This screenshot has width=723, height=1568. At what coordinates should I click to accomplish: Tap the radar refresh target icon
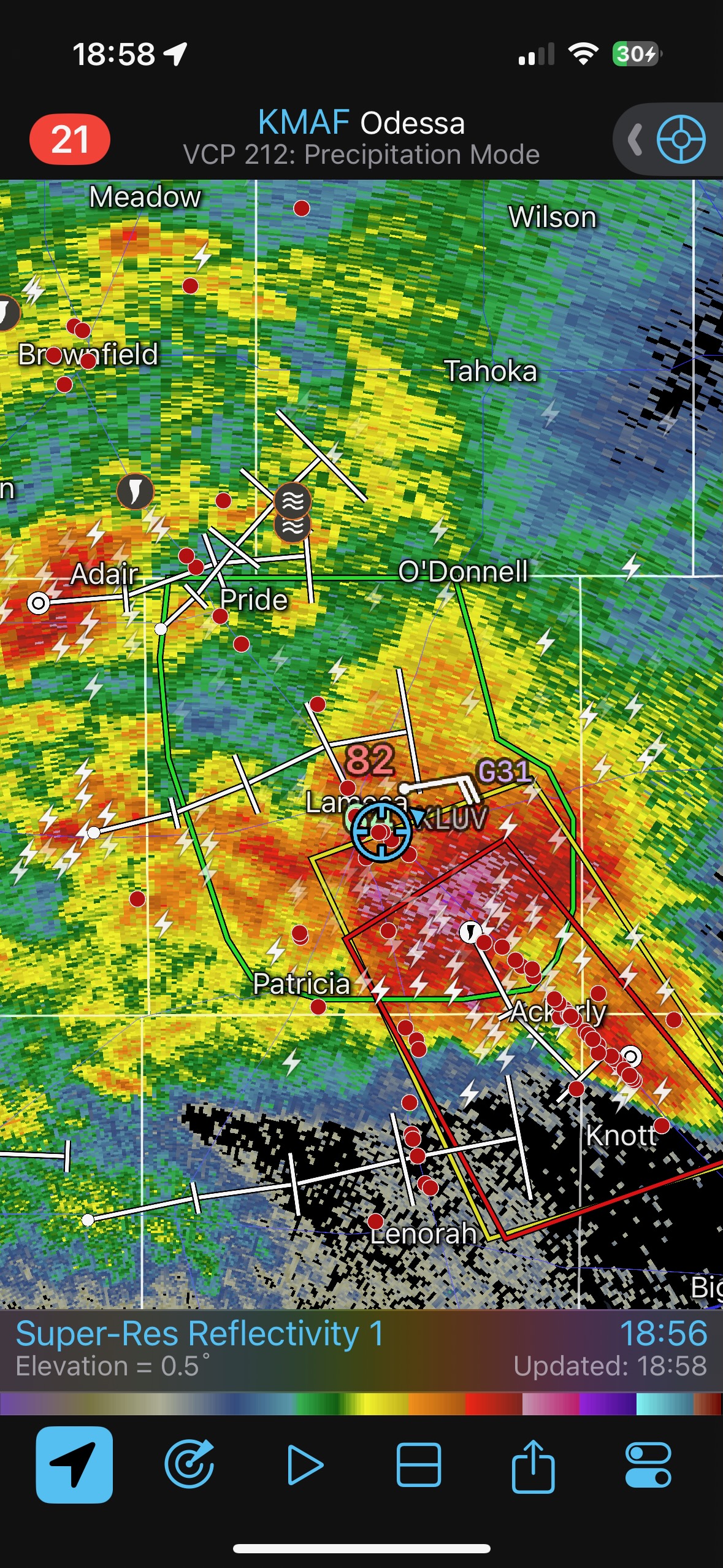[x=189, y=1464]
